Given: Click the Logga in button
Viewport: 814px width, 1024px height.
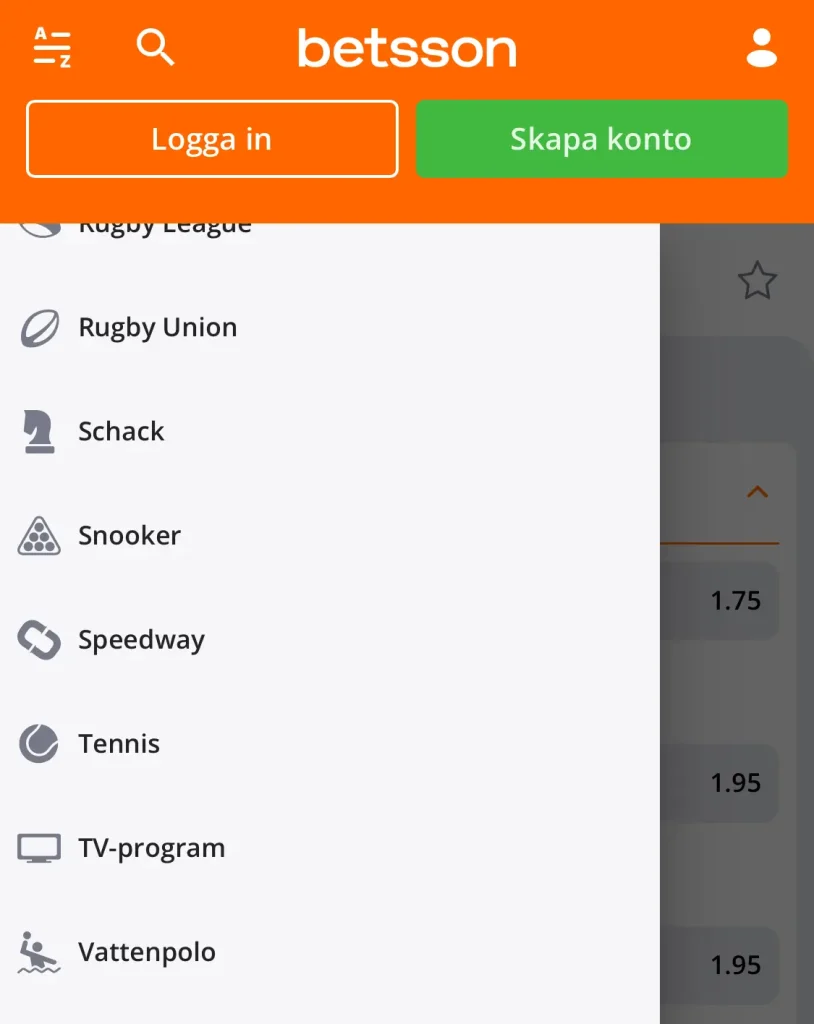Looking at the screenshot, I should pyautogui.click(x=212, y=139).
